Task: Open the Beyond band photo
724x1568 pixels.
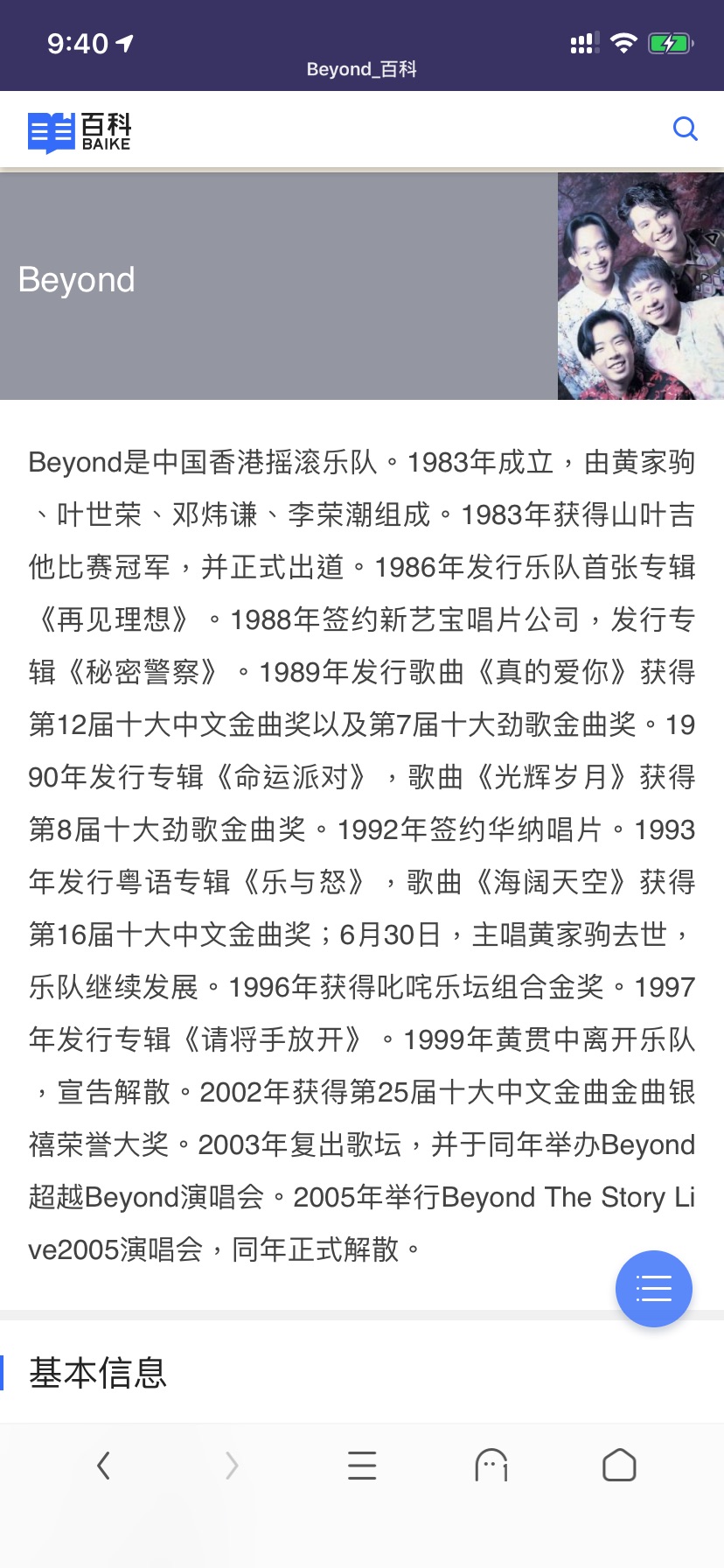Action: (x=641, y=286)
